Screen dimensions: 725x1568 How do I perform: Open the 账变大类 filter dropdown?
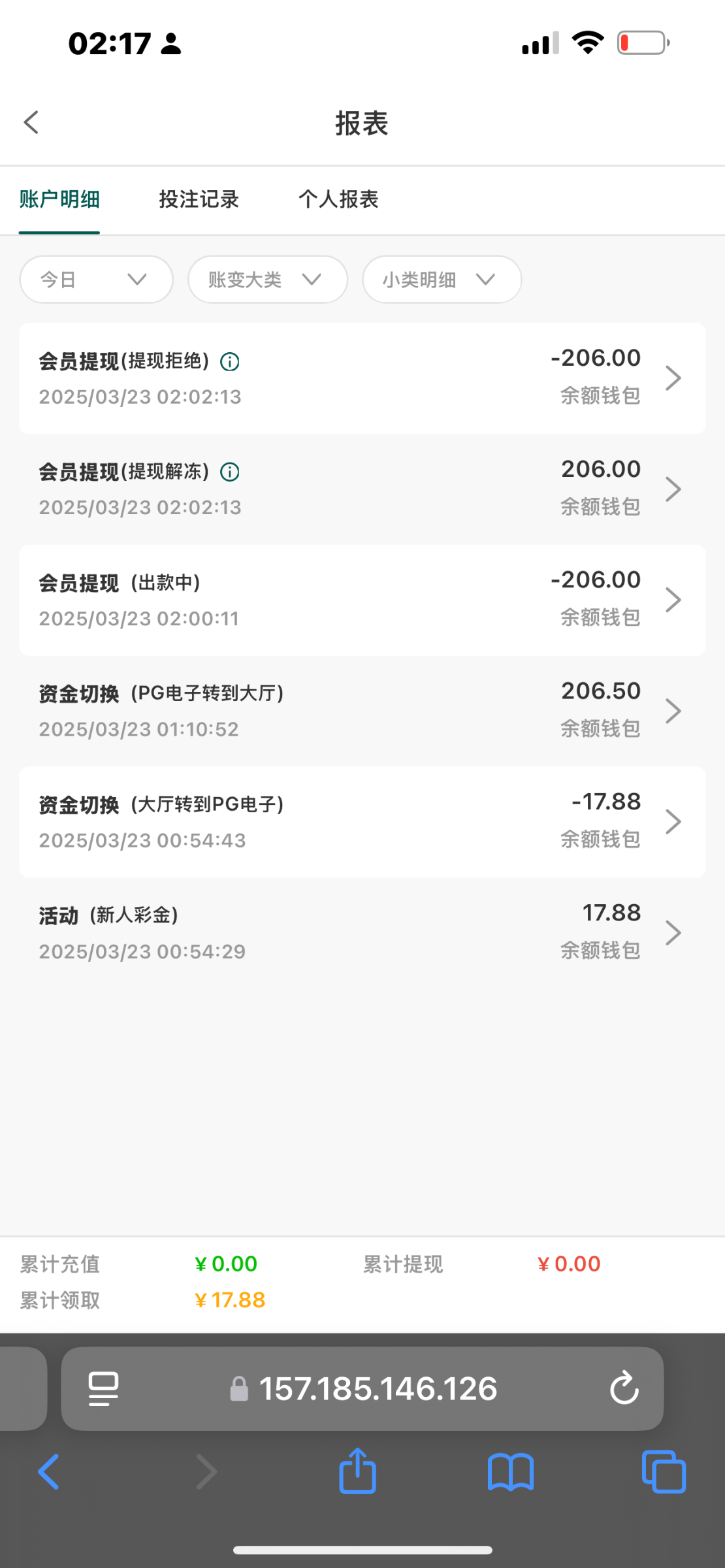[x=267, y=280]
